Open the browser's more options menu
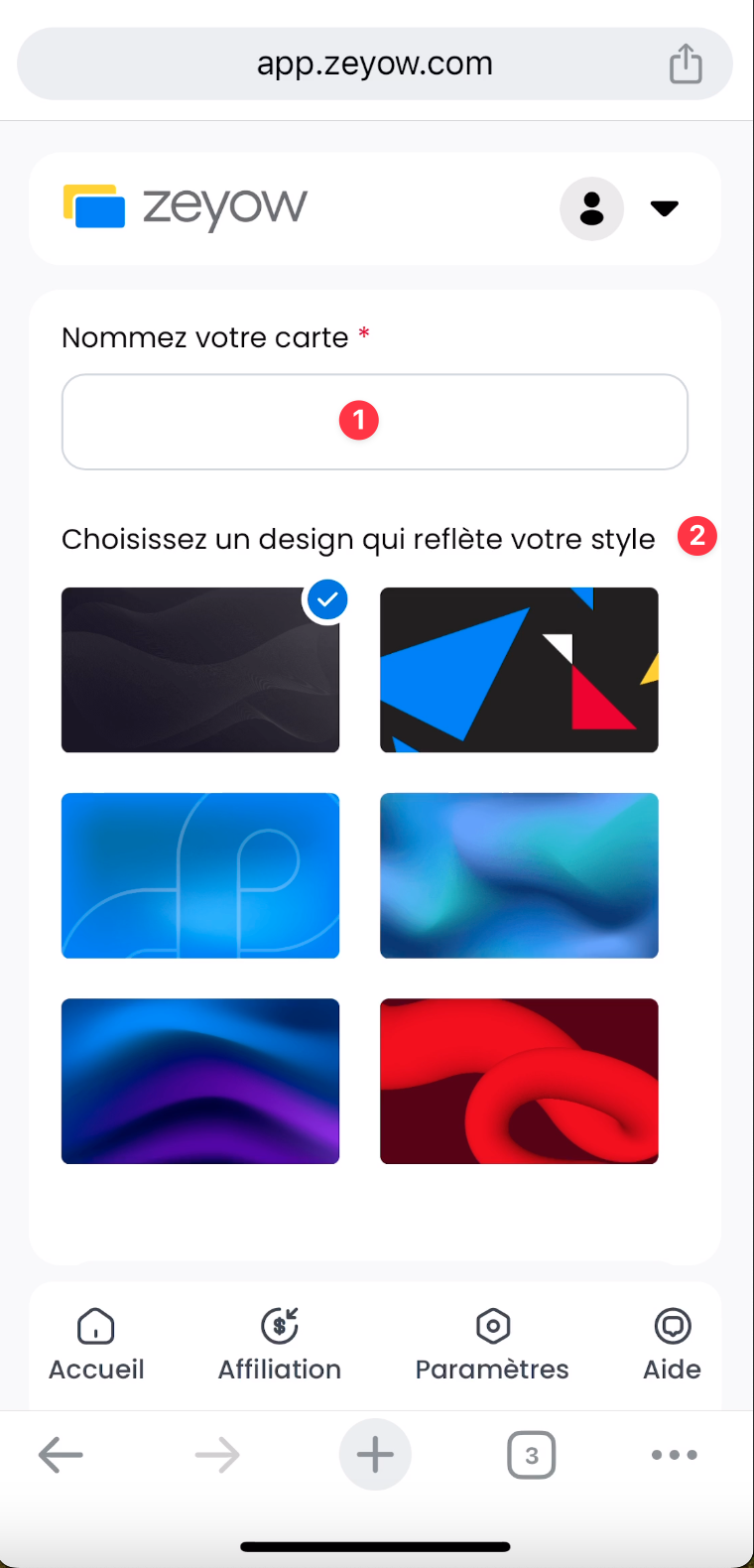This screenshot has width=754, height=1568. 675,1455
